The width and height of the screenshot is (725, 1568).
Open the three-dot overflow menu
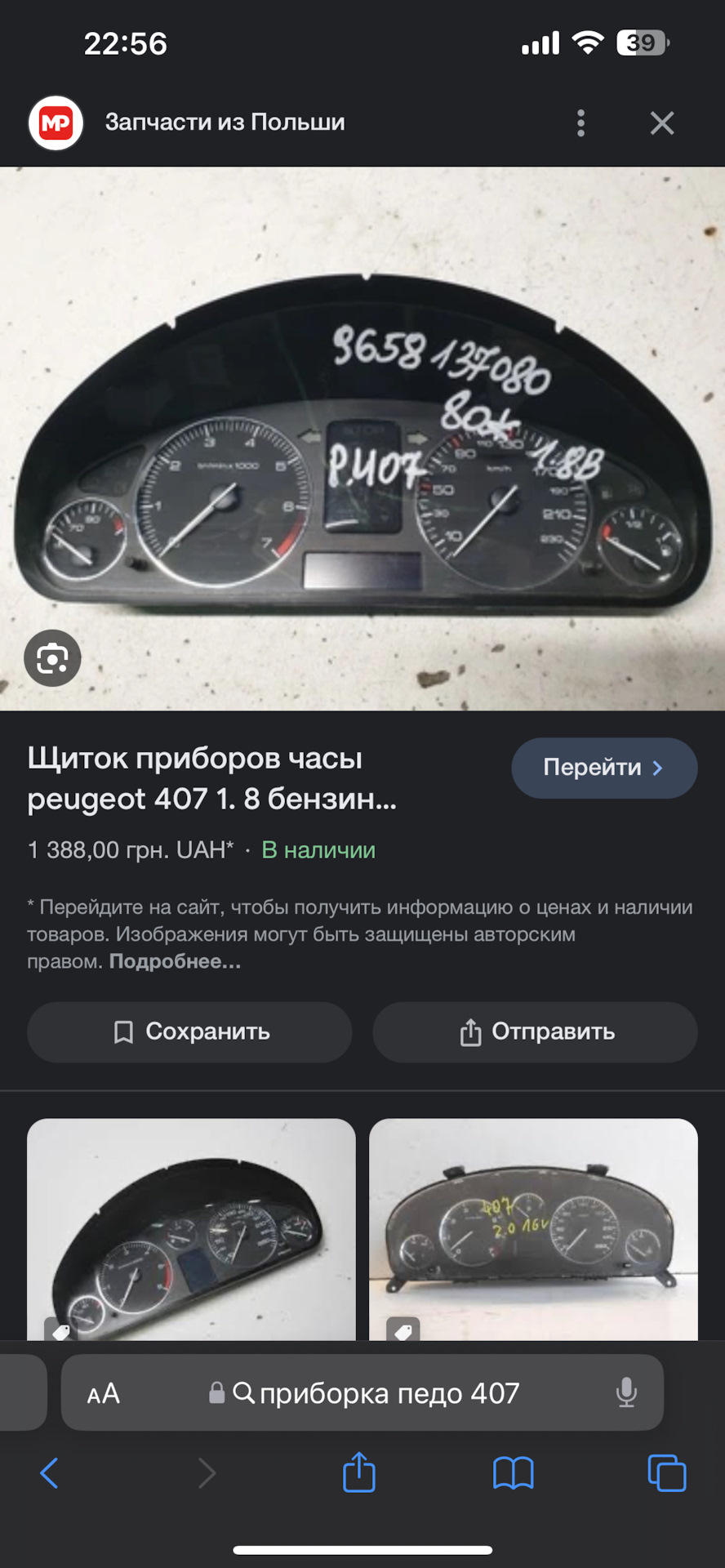(580, 122)
